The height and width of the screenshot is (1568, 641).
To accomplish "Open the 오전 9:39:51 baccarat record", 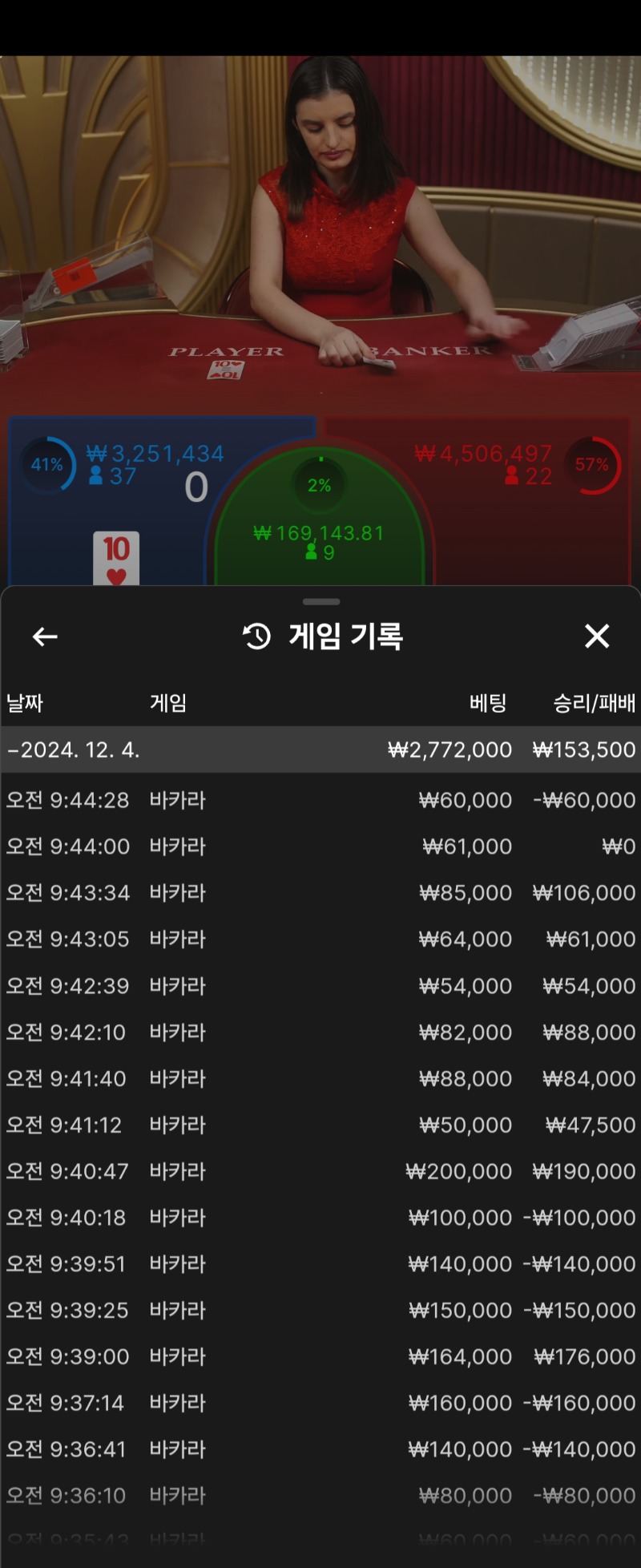I will 320,1264.
